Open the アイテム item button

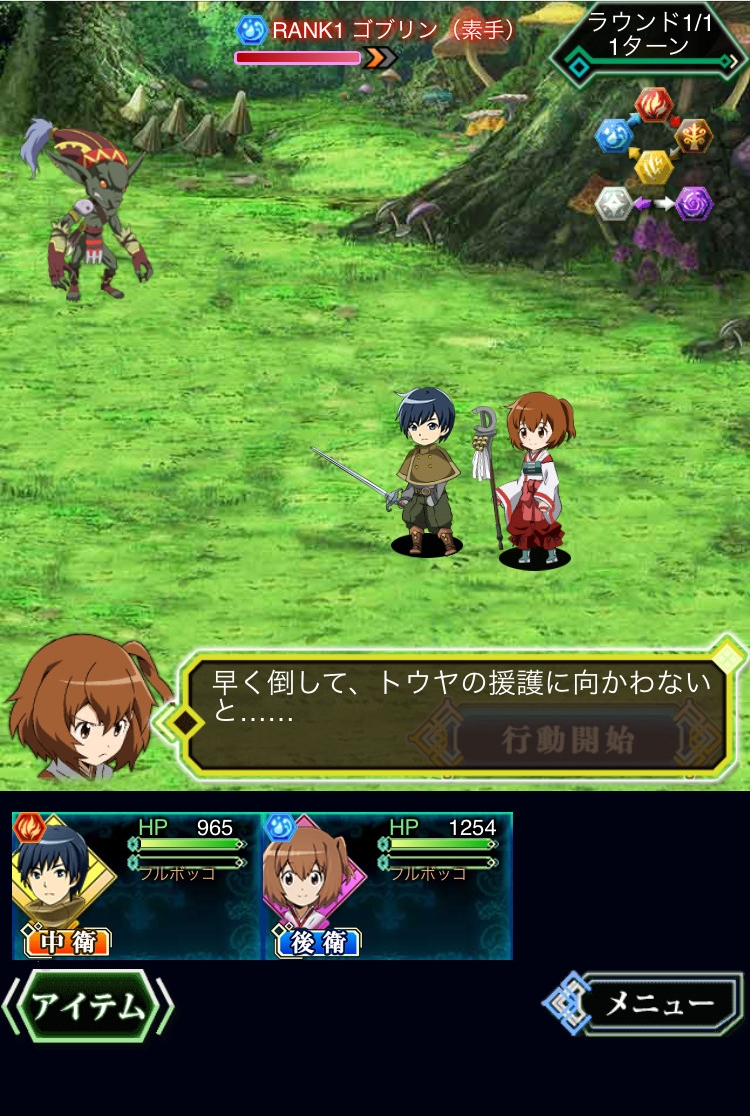pos(88,1006)
